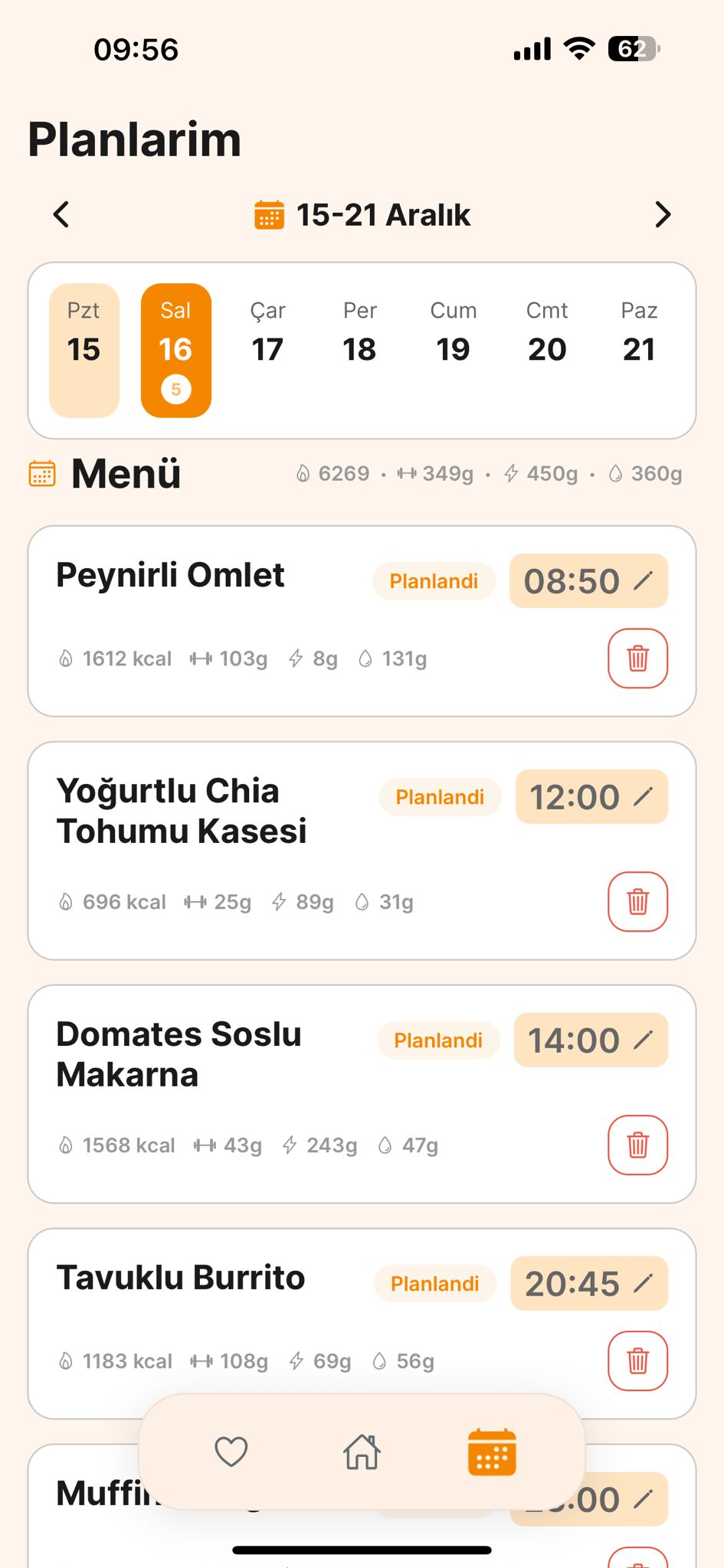This screenshot has width=724, height=1568.
Task: Open the favorites heart tab
Action: click(231, 1452)
